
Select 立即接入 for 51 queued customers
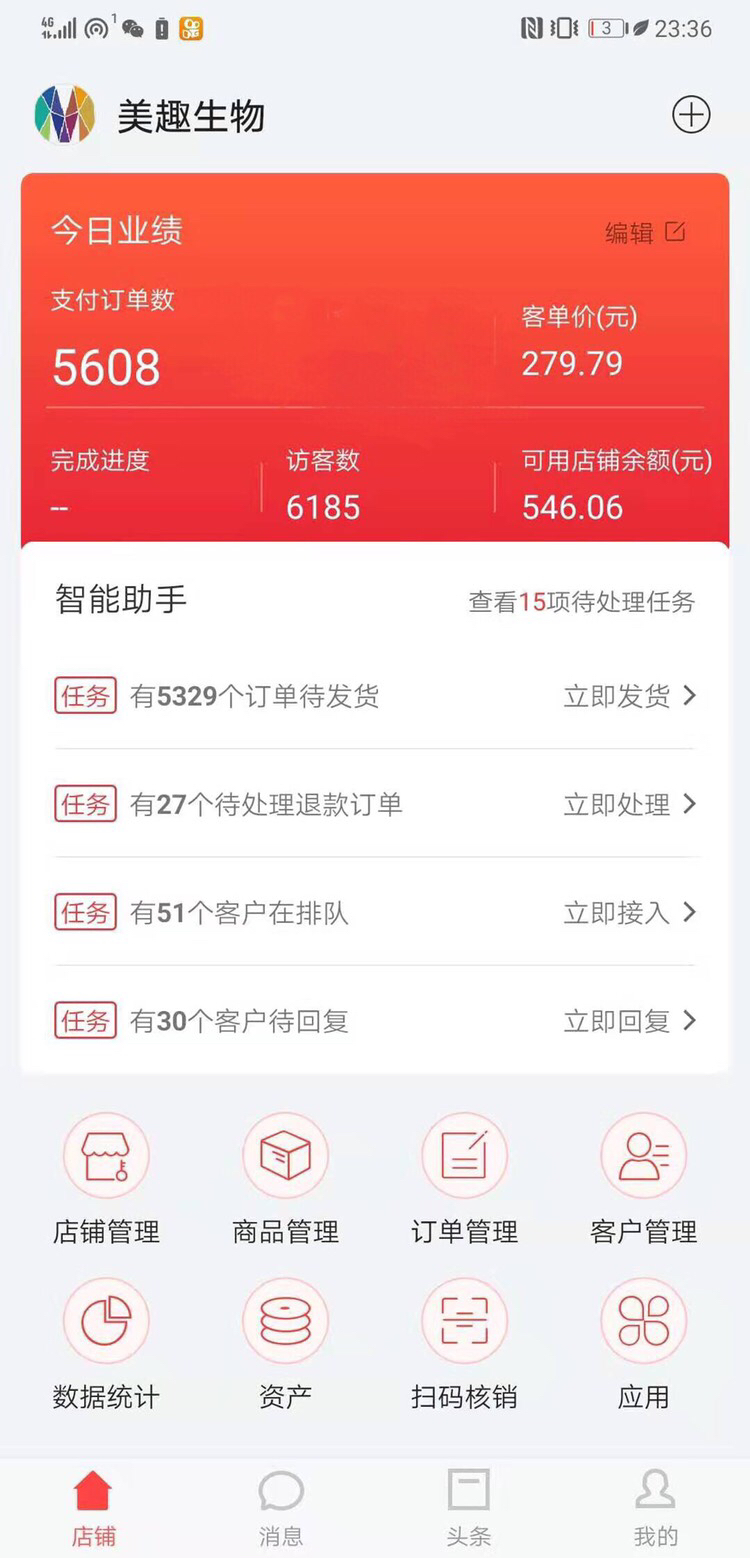pos(629,912)
